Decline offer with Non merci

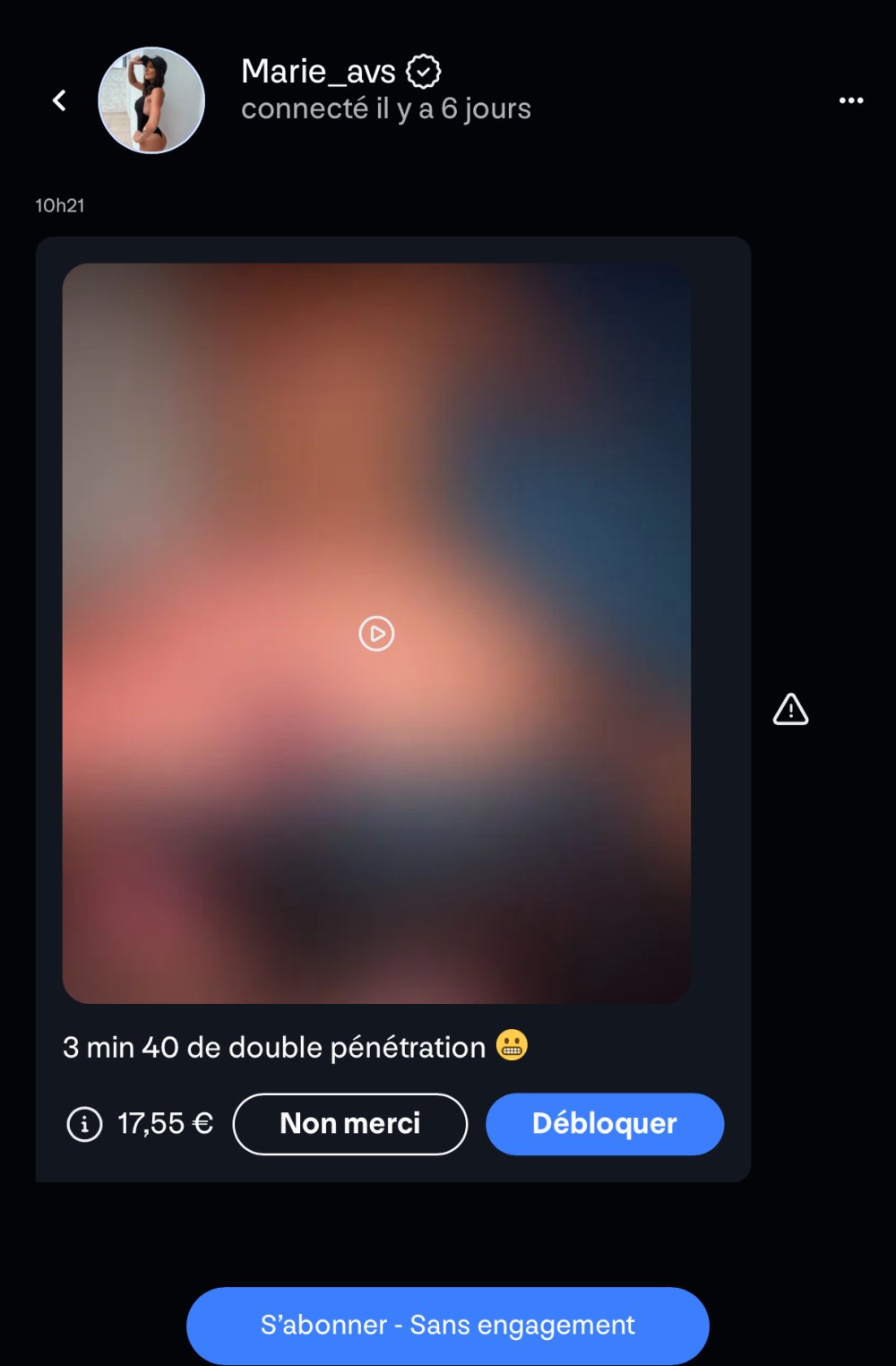[x=349, y=1123]
